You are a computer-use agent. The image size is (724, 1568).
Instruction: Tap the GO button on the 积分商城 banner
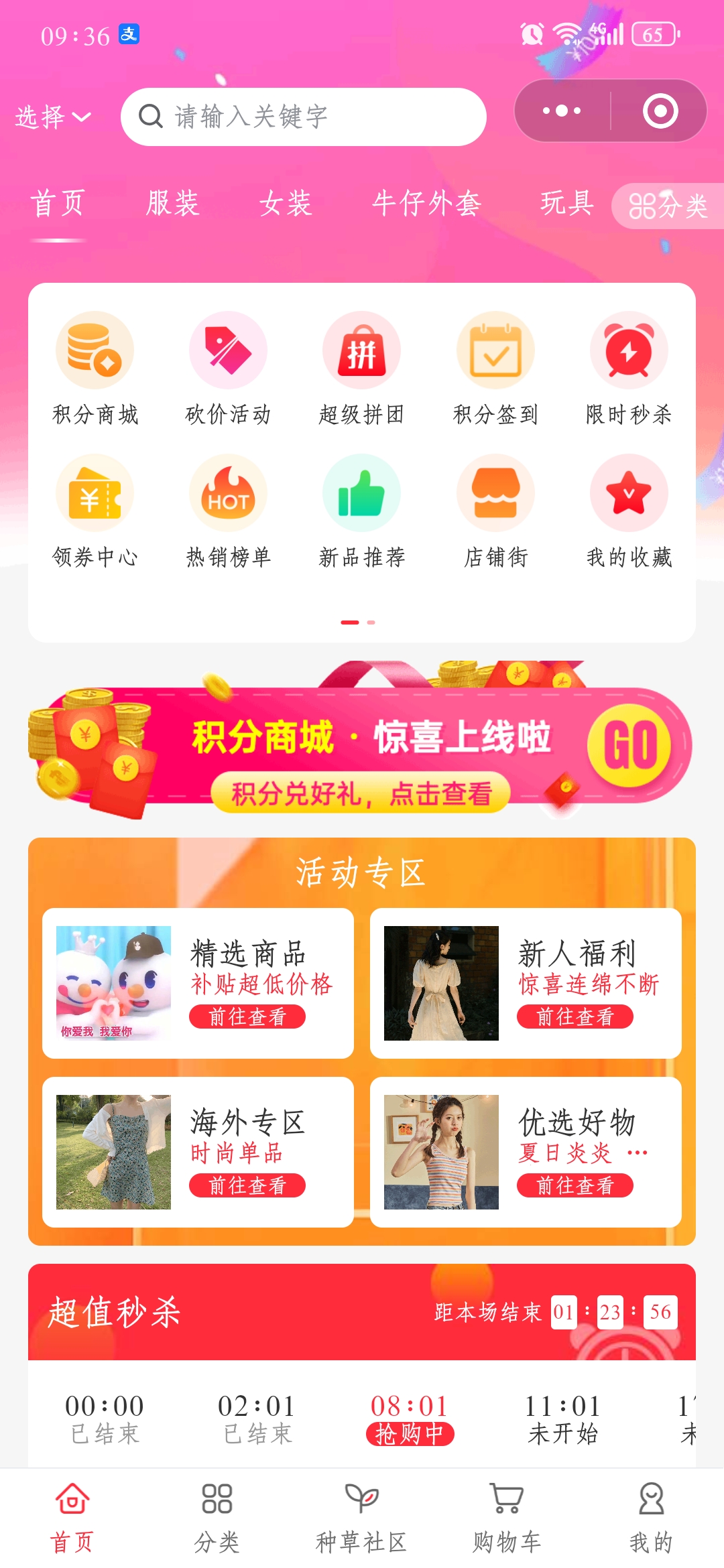(x=629, y=746)
